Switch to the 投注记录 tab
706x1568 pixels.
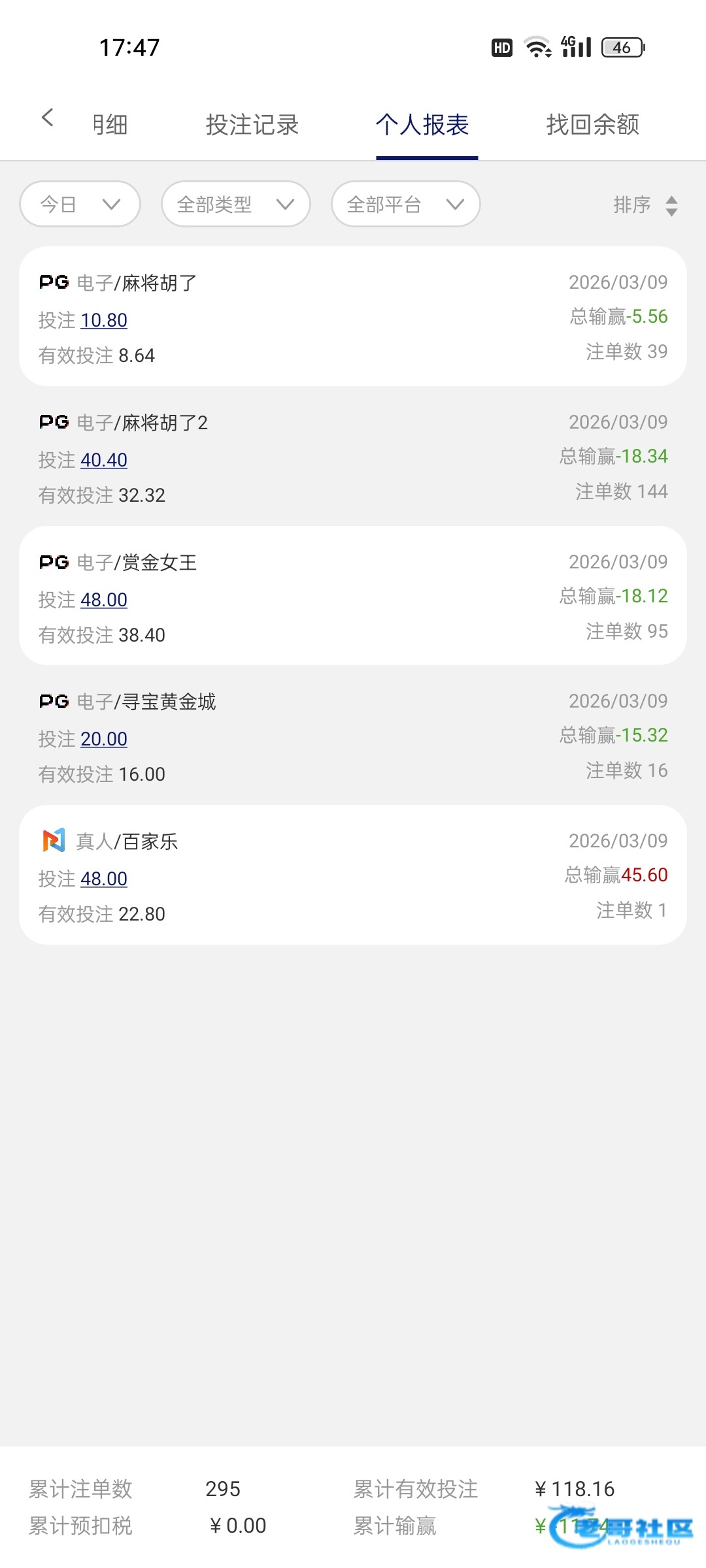(252, 125)
